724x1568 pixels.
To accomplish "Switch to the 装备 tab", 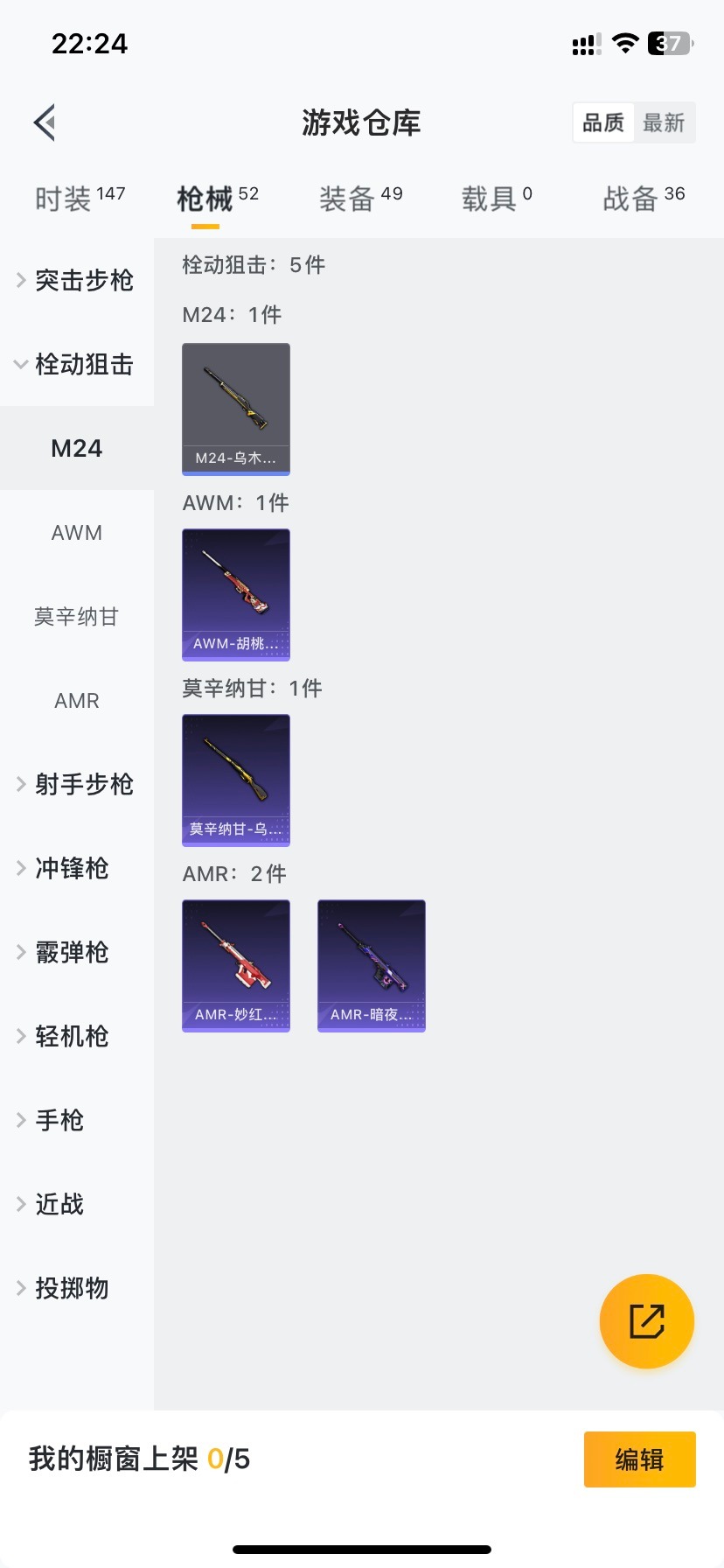I will coord(360,199).
